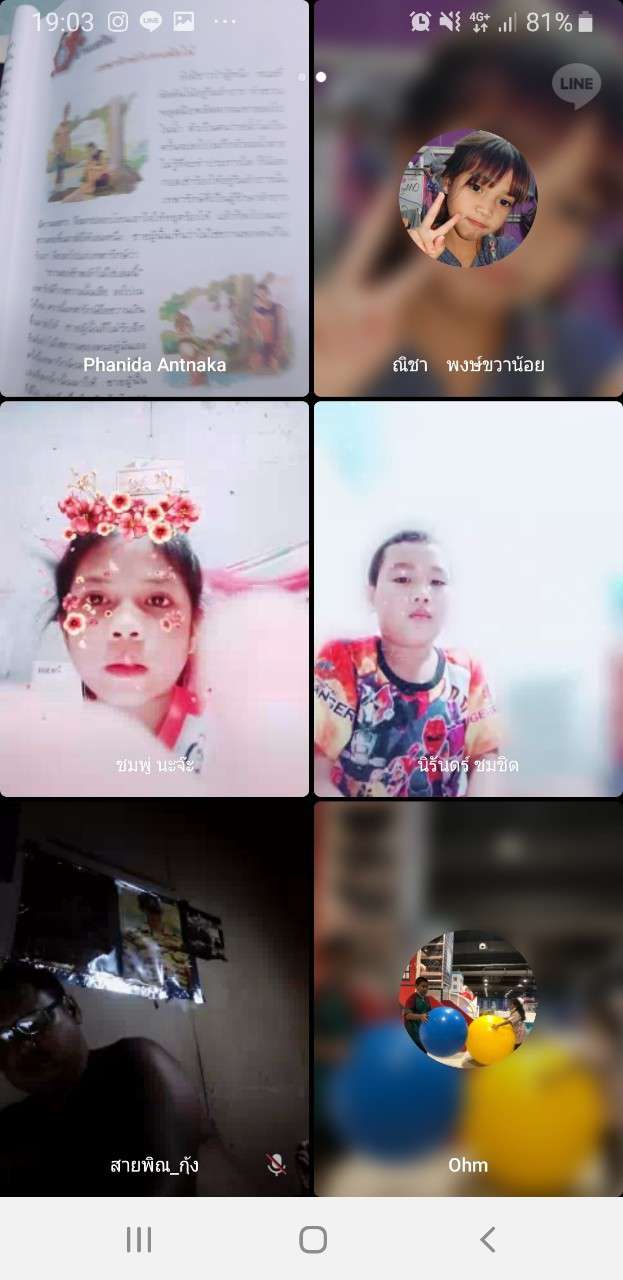Viewport: 623px width, 1280px height.
Task: Open Ohm's video tile
Action: (468, 998)
